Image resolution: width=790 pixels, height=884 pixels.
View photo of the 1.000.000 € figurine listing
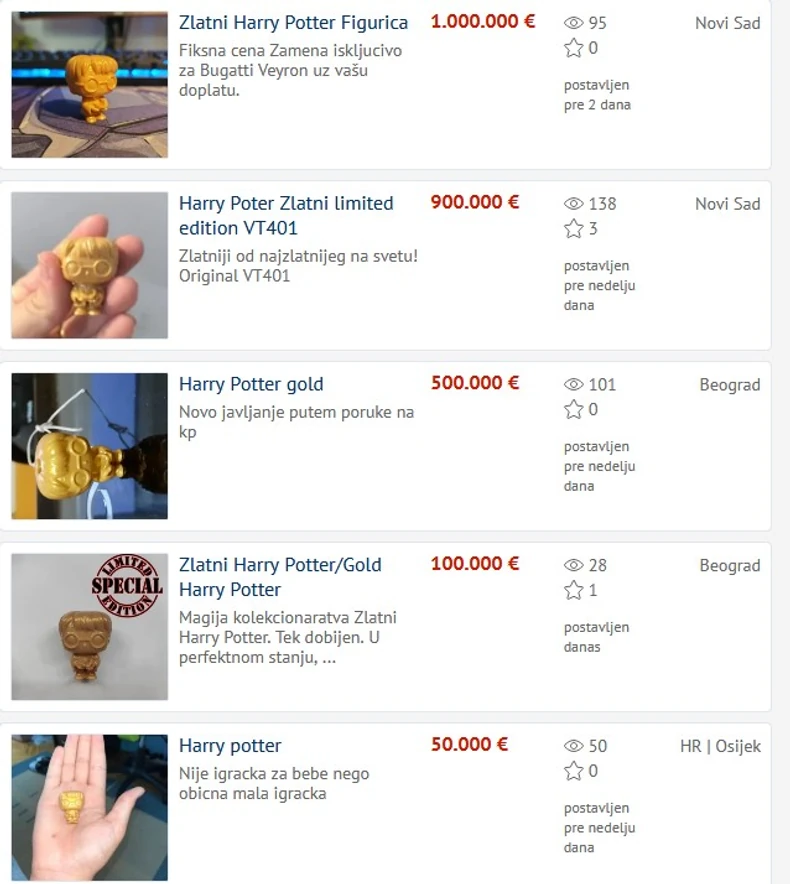[90, 85]
